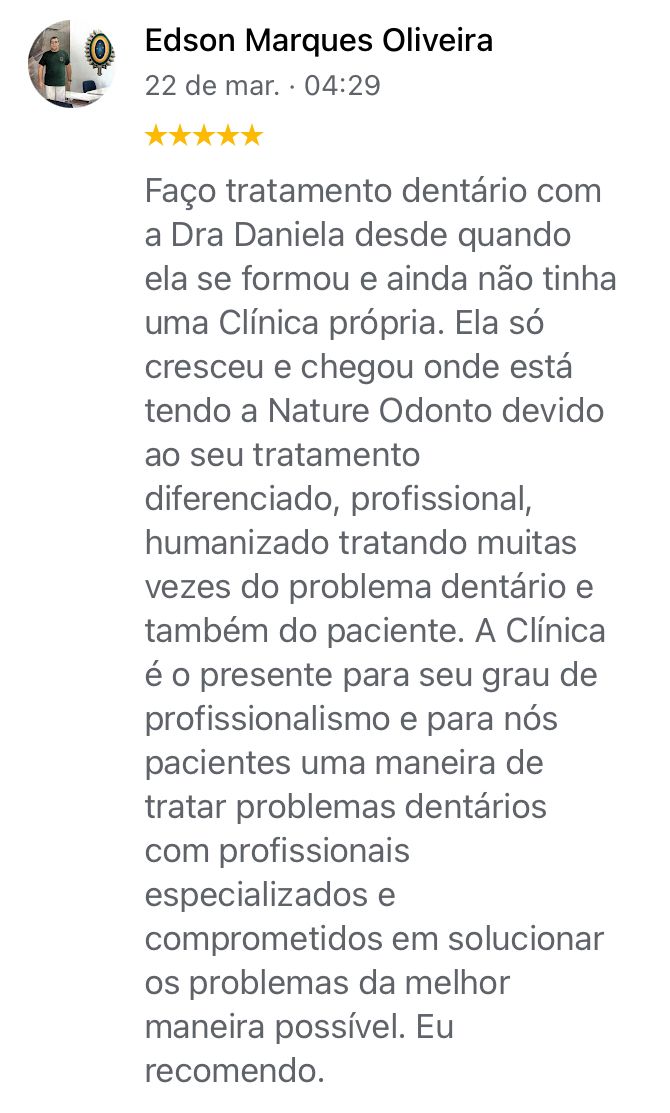Open the reviewer name Edson Marques Oliveira
Image resolution: width=670 pixels, height=1113 pixels.
318,41
